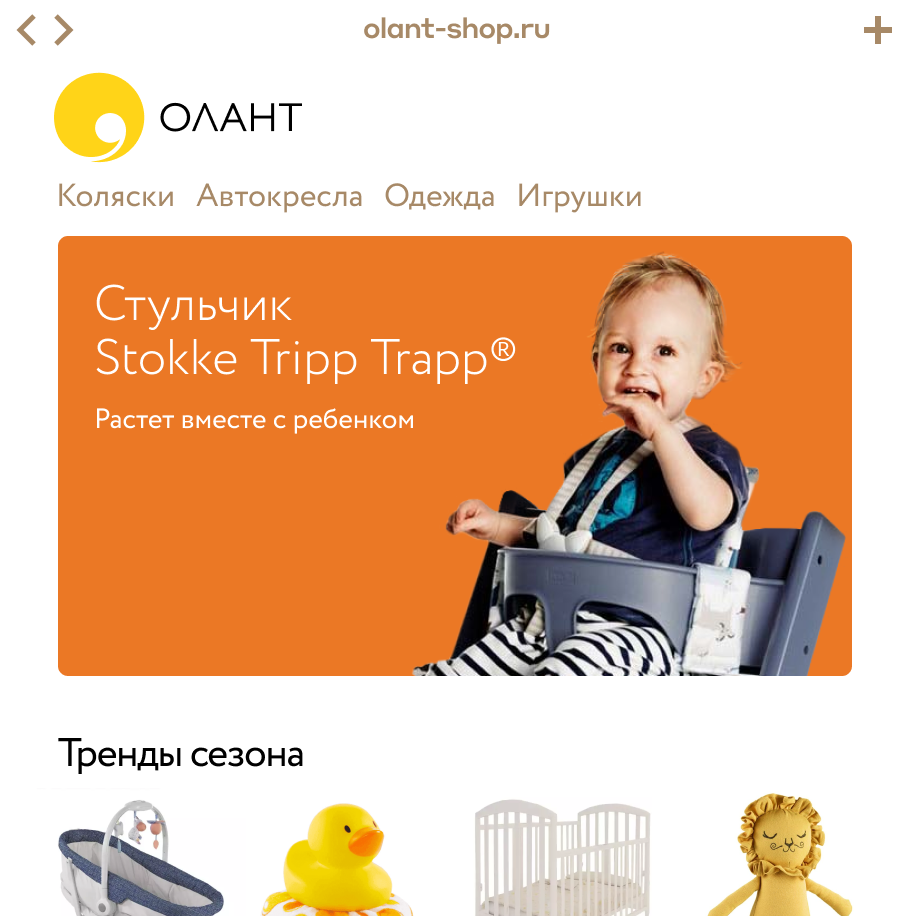
Task: Open the Коляски category
Action: point(116,196)
